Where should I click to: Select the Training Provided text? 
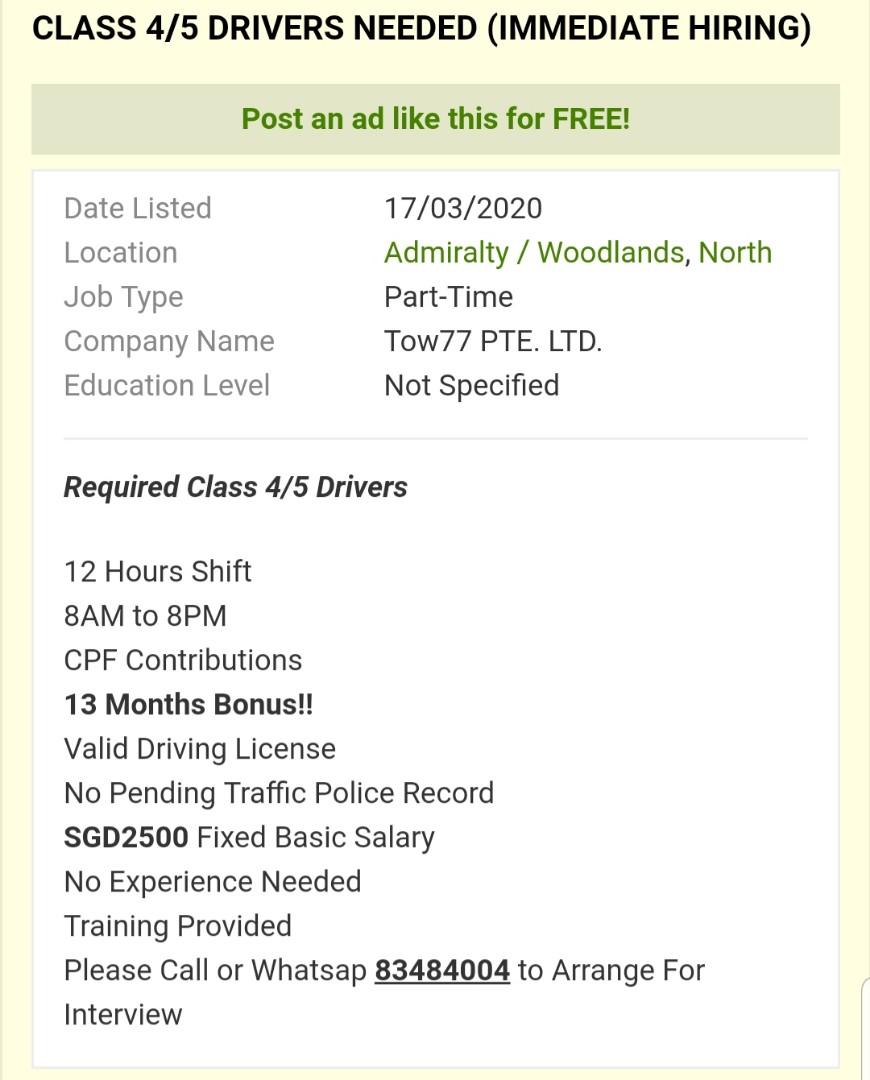coord(177,925)
